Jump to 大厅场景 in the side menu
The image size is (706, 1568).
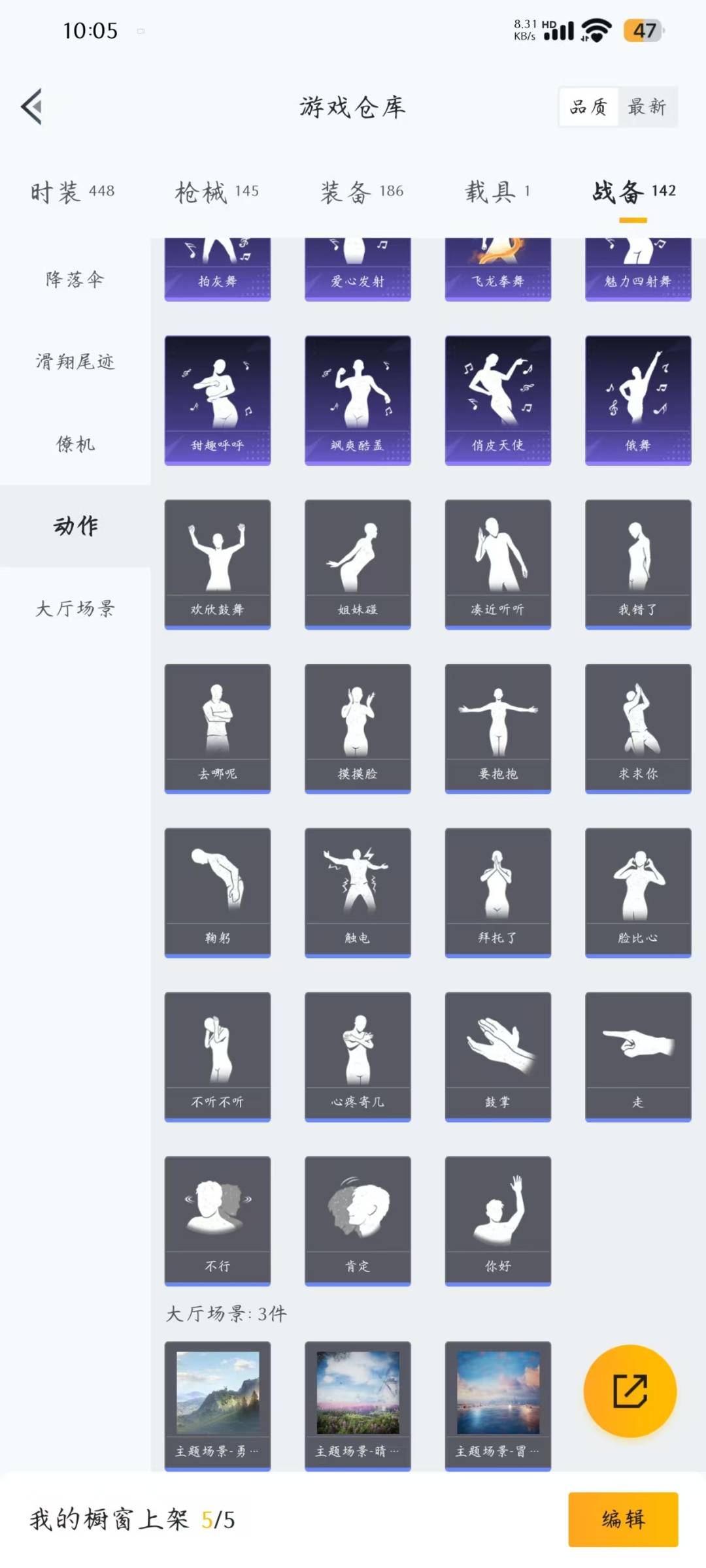75,609
